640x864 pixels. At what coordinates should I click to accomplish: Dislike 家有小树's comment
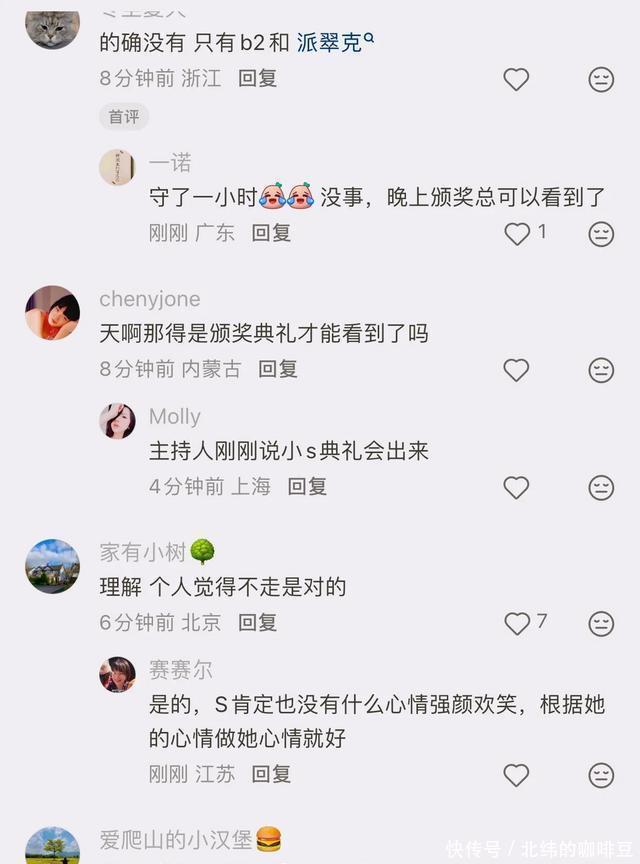coord(601,624)
